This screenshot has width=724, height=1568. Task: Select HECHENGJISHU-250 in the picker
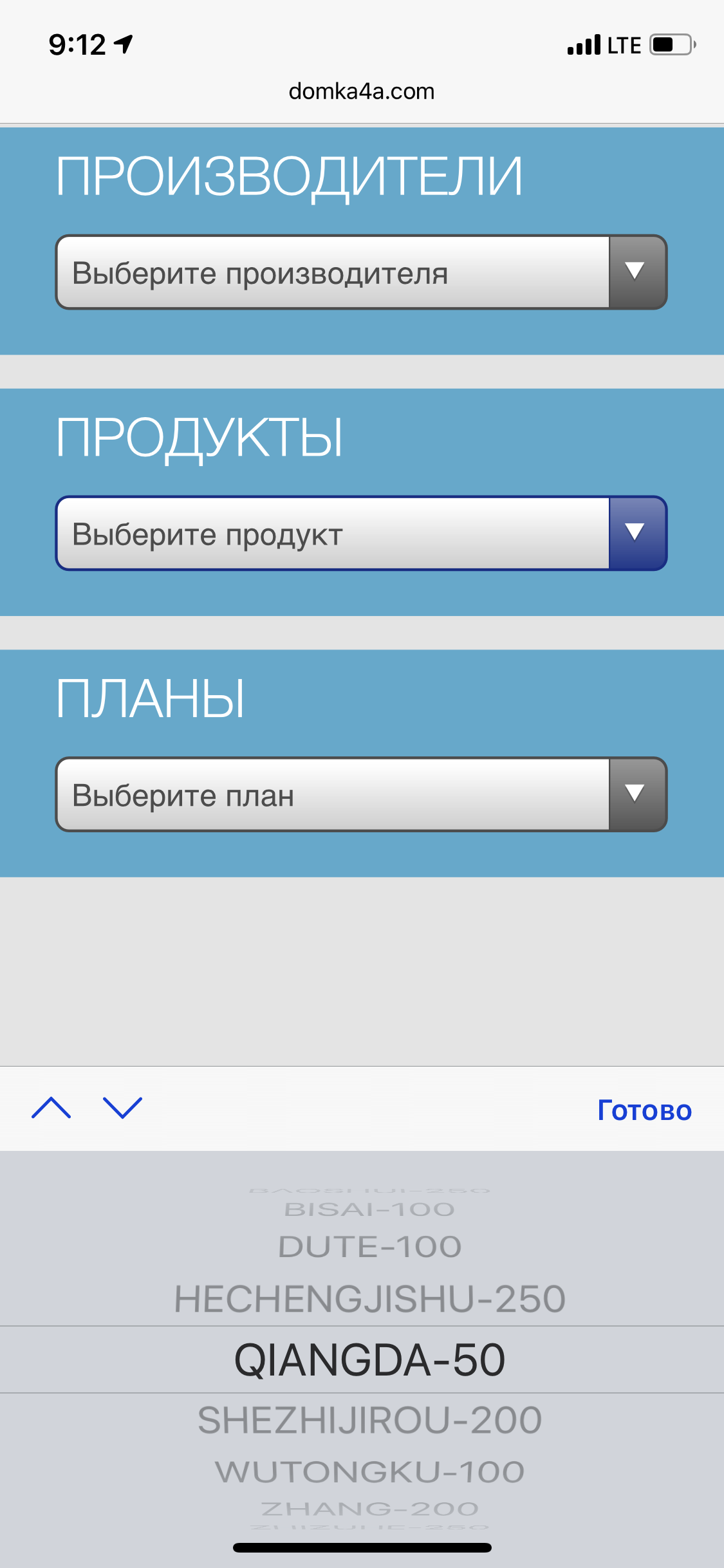pyautogui.click(x=369, y=1299)
